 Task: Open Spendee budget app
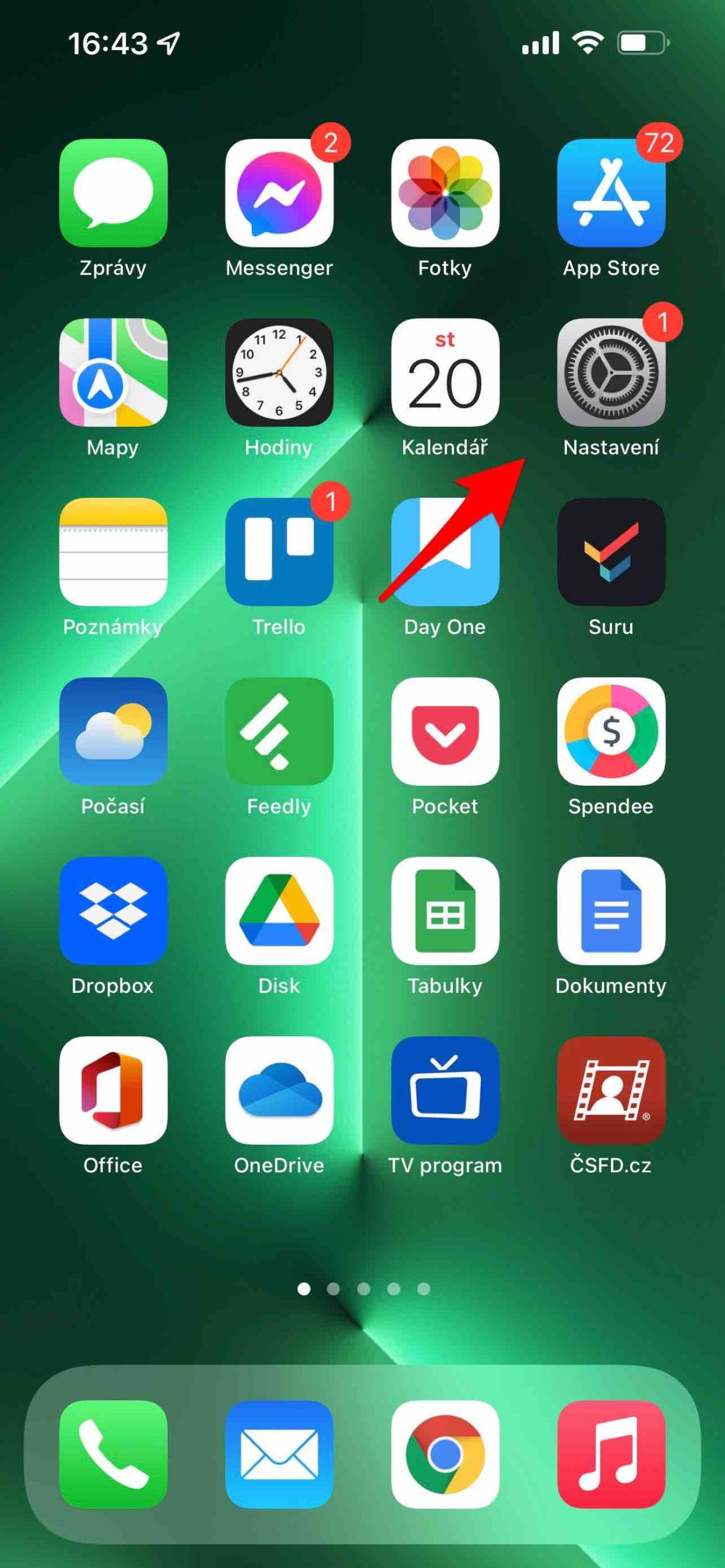[x=610, y=731]
